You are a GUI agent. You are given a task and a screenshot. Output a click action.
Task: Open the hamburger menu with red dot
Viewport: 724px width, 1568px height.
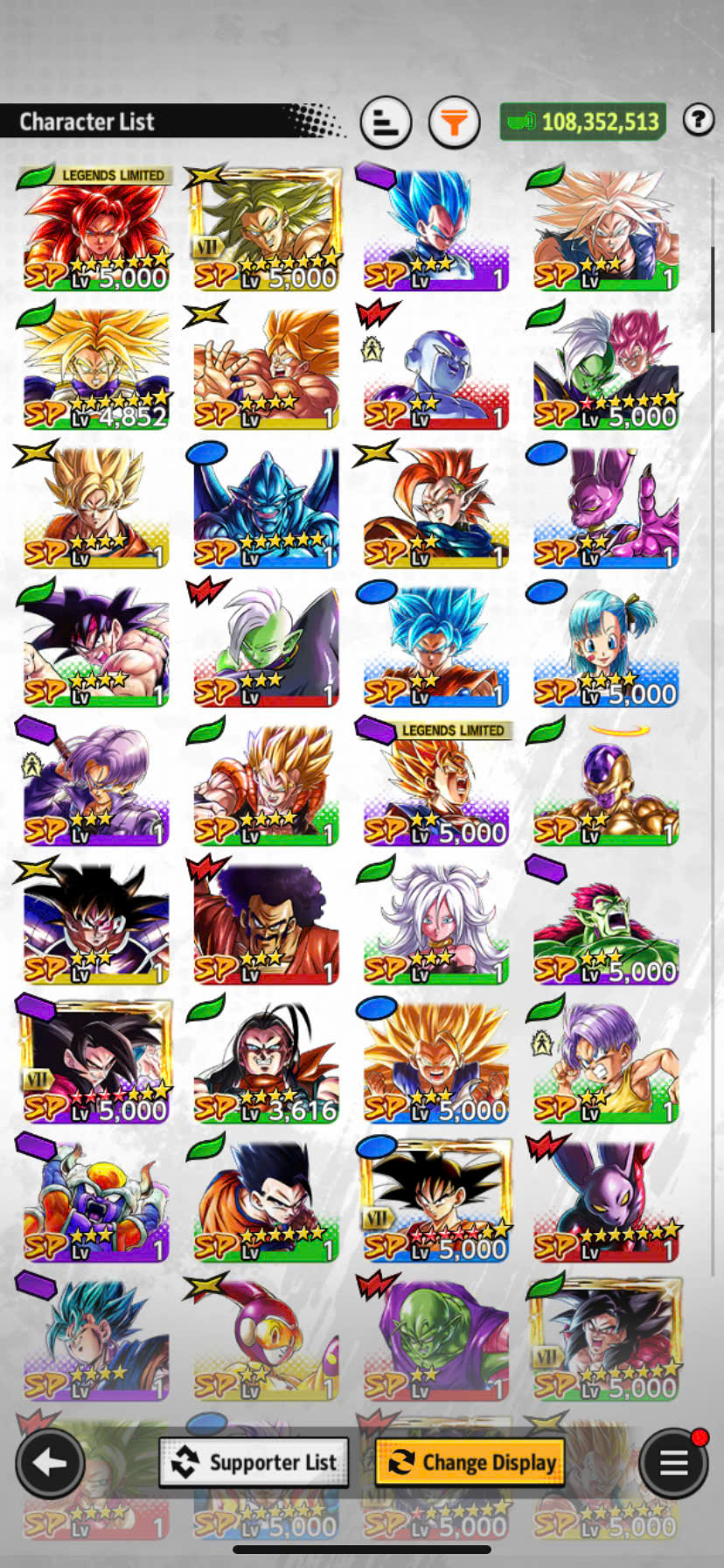point(672,1462)
